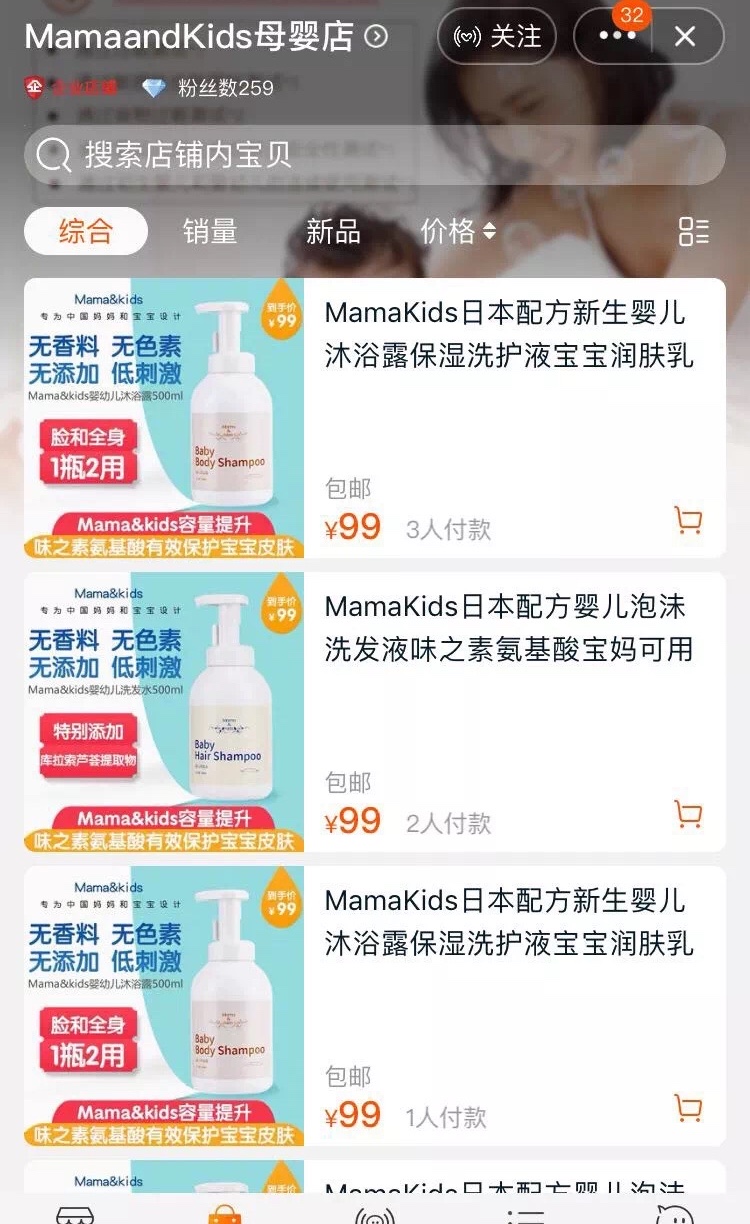Open the category list icon at the bottom

point(525,1213)
